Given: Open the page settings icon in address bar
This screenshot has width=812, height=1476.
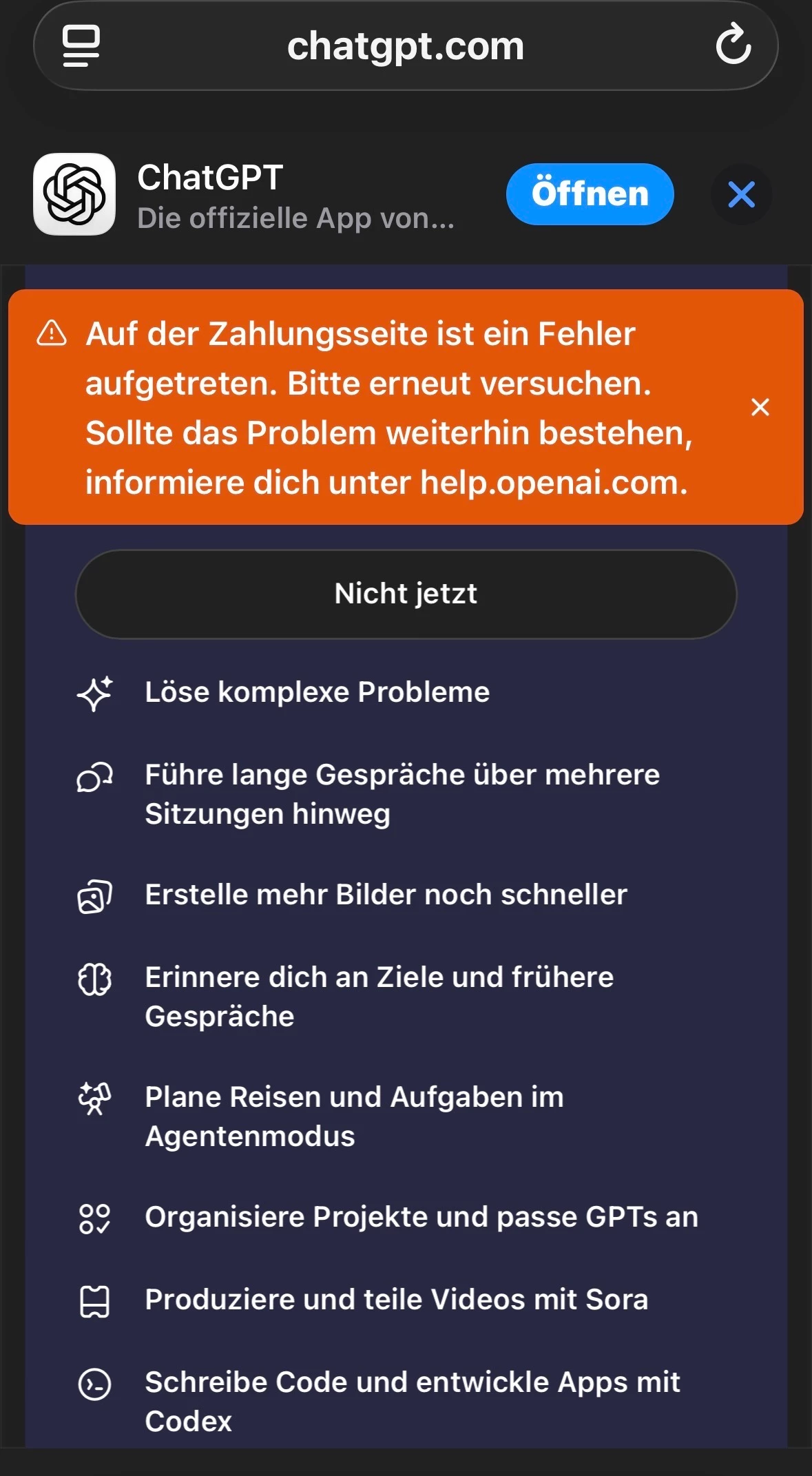Looking at the screenshot, I should pyautogui.click(x=81, y=46).
